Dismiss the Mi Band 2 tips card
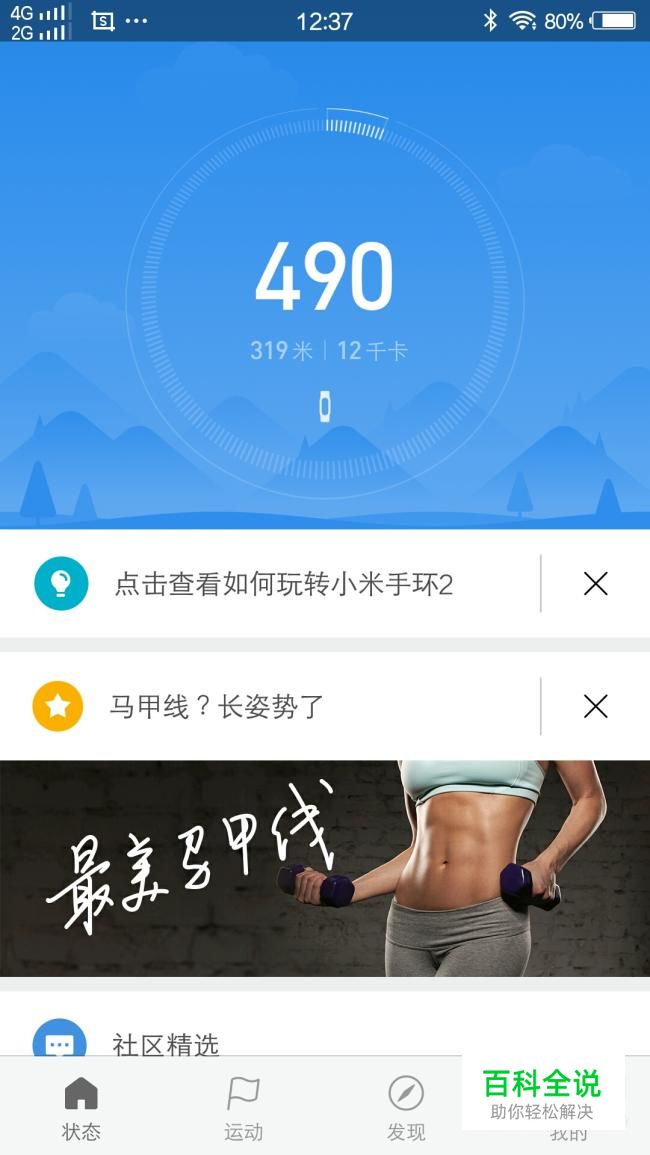The width and height of the screenshot is (650, 1155). 595,584
